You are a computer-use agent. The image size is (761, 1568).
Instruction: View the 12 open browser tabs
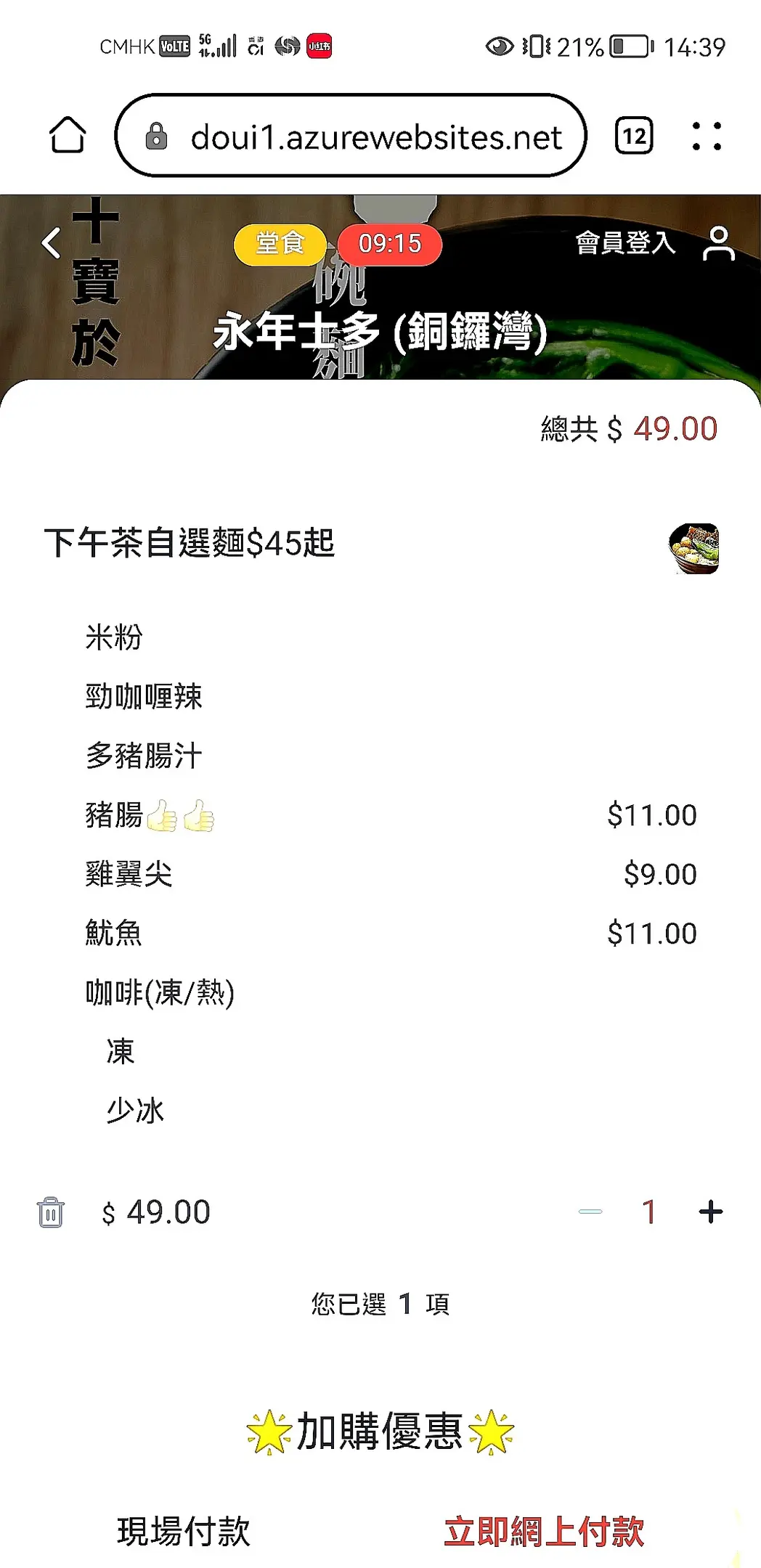tap(634, 136)
